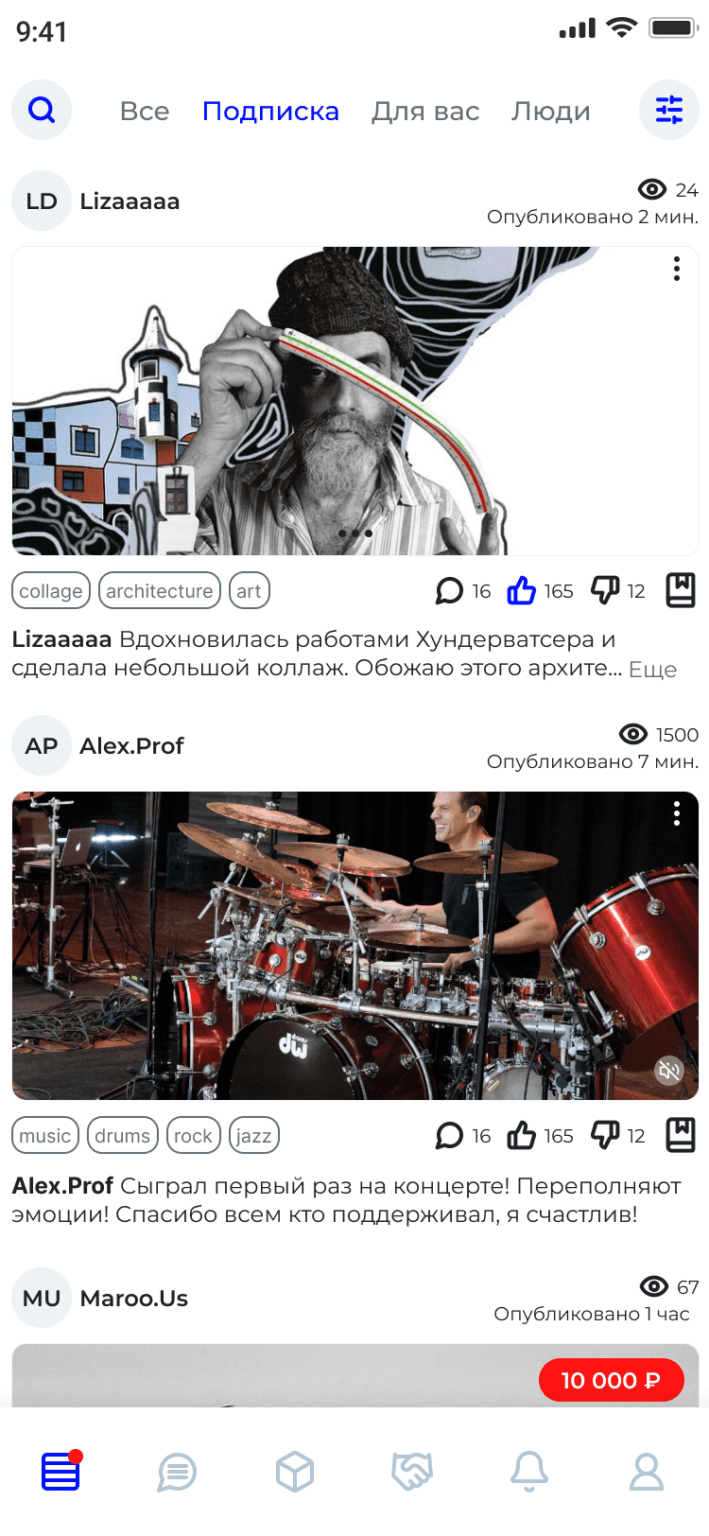Select the architecture tag chip

(x=159, y=591)
